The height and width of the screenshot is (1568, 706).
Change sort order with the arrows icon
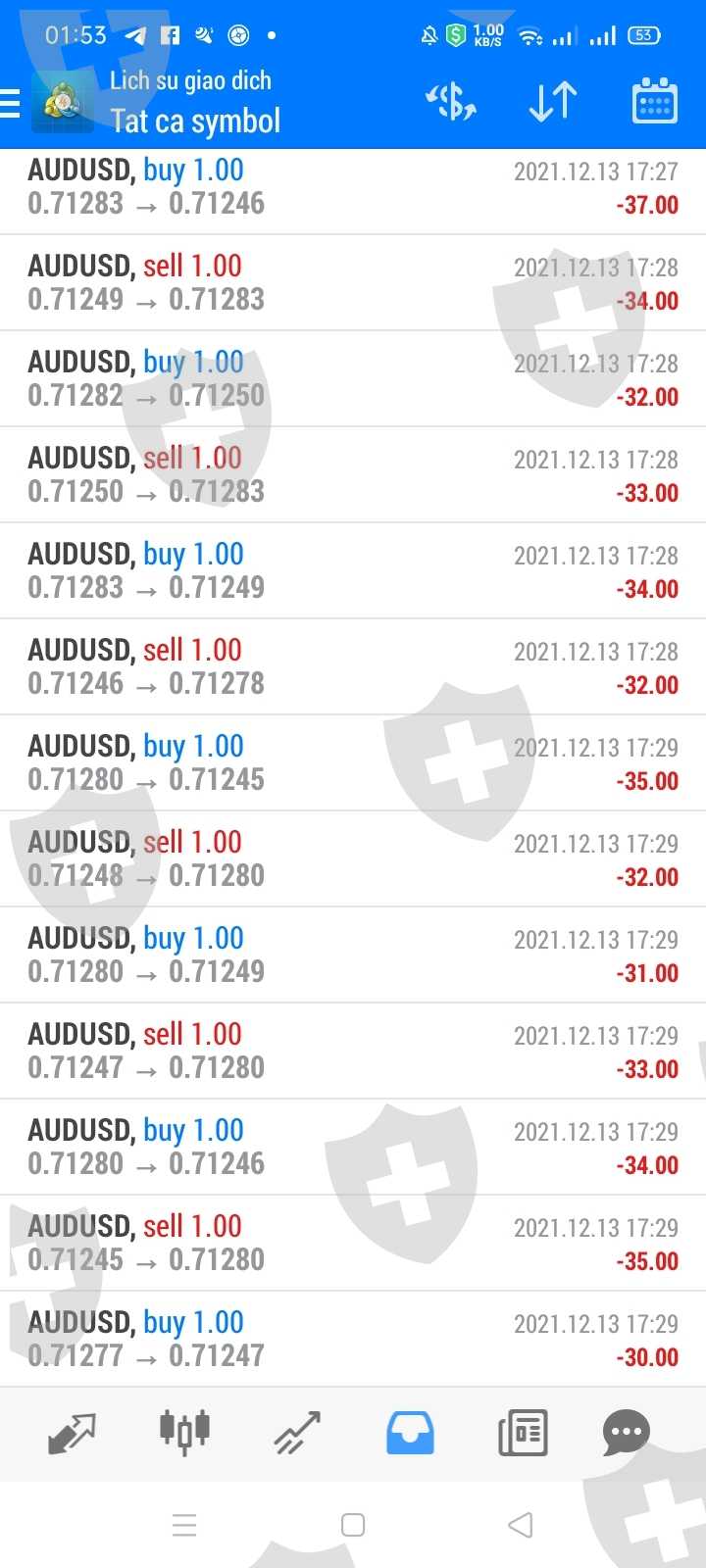(x=553, y=102)
